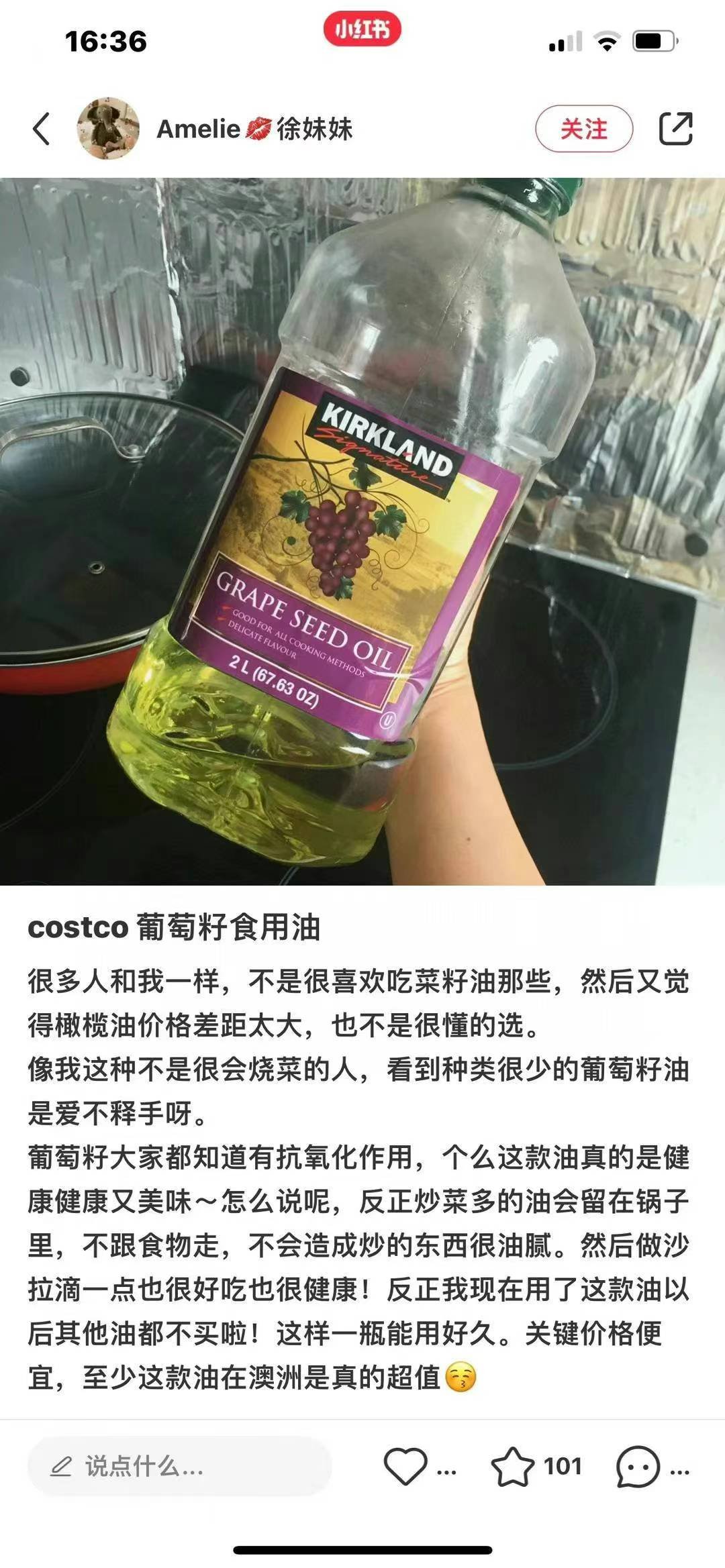725x1568 pixels.
Task: Open the grape seed oil photo
Action: (362, 530)
